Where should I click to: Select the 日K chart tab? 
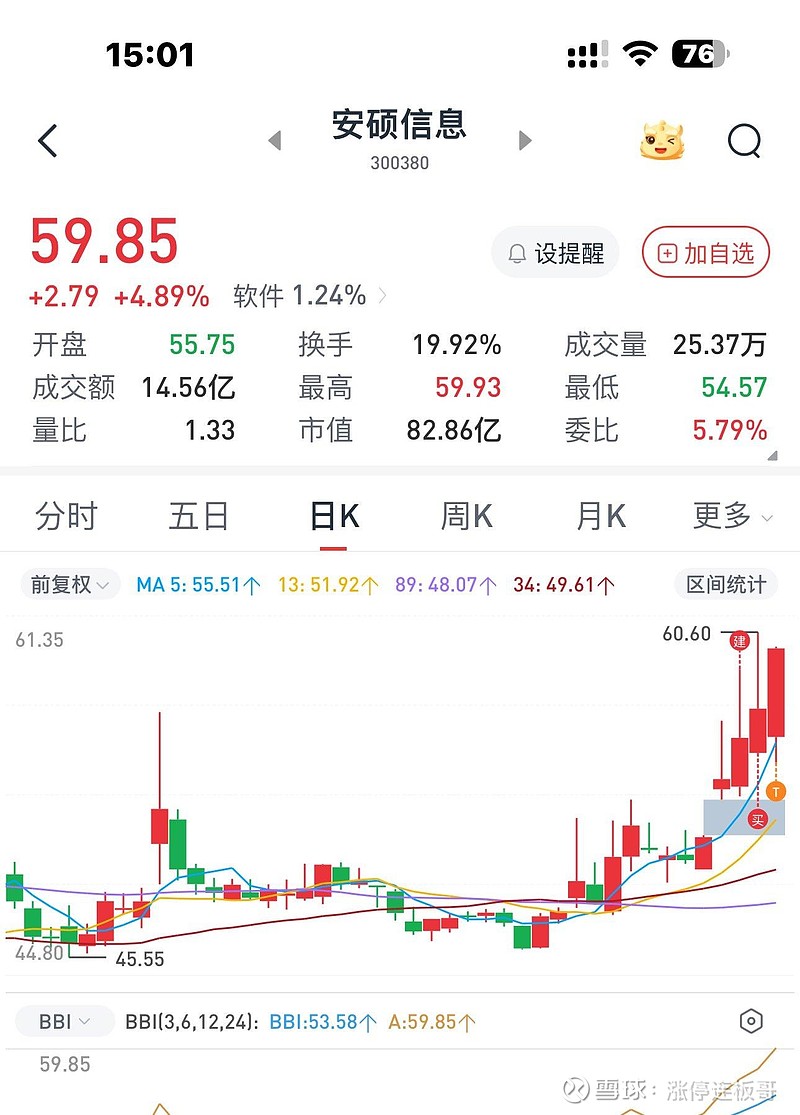point(334,517)
